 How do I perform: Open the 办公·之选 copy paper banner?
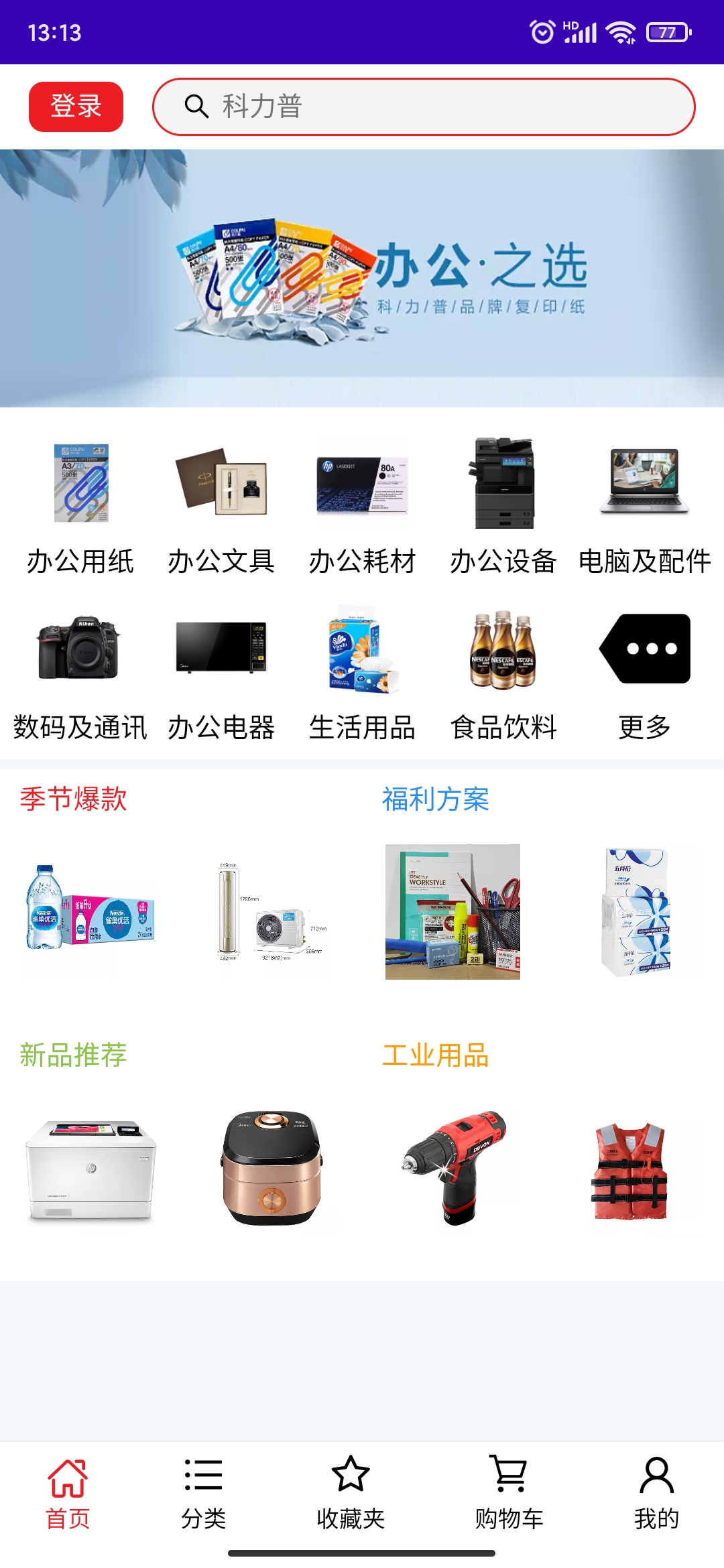point(362,278)
